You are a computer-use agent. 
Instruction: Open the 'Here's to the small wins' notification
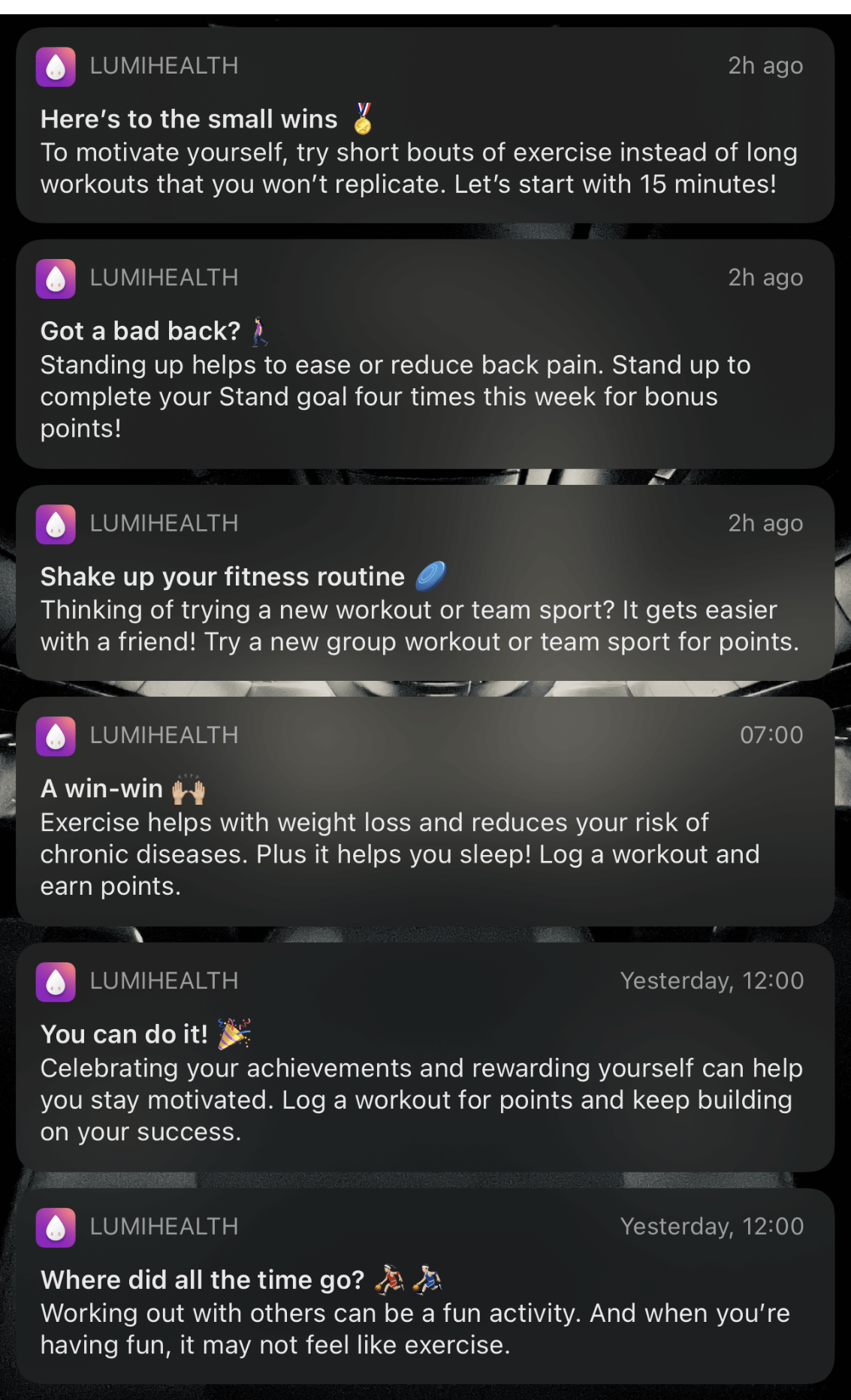click(x=425, y=125)
